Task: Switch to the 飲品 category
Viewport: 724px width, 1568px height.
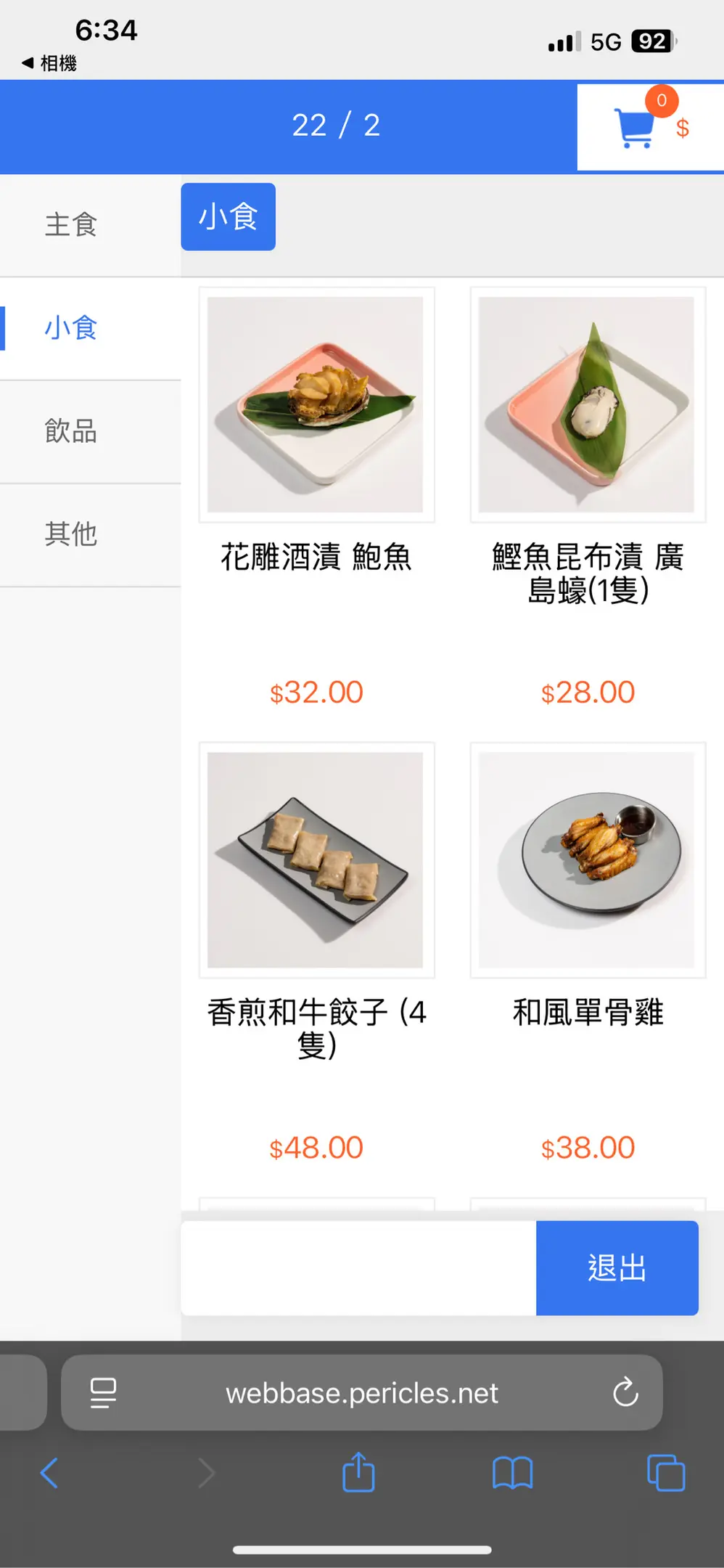Action: 71,431
